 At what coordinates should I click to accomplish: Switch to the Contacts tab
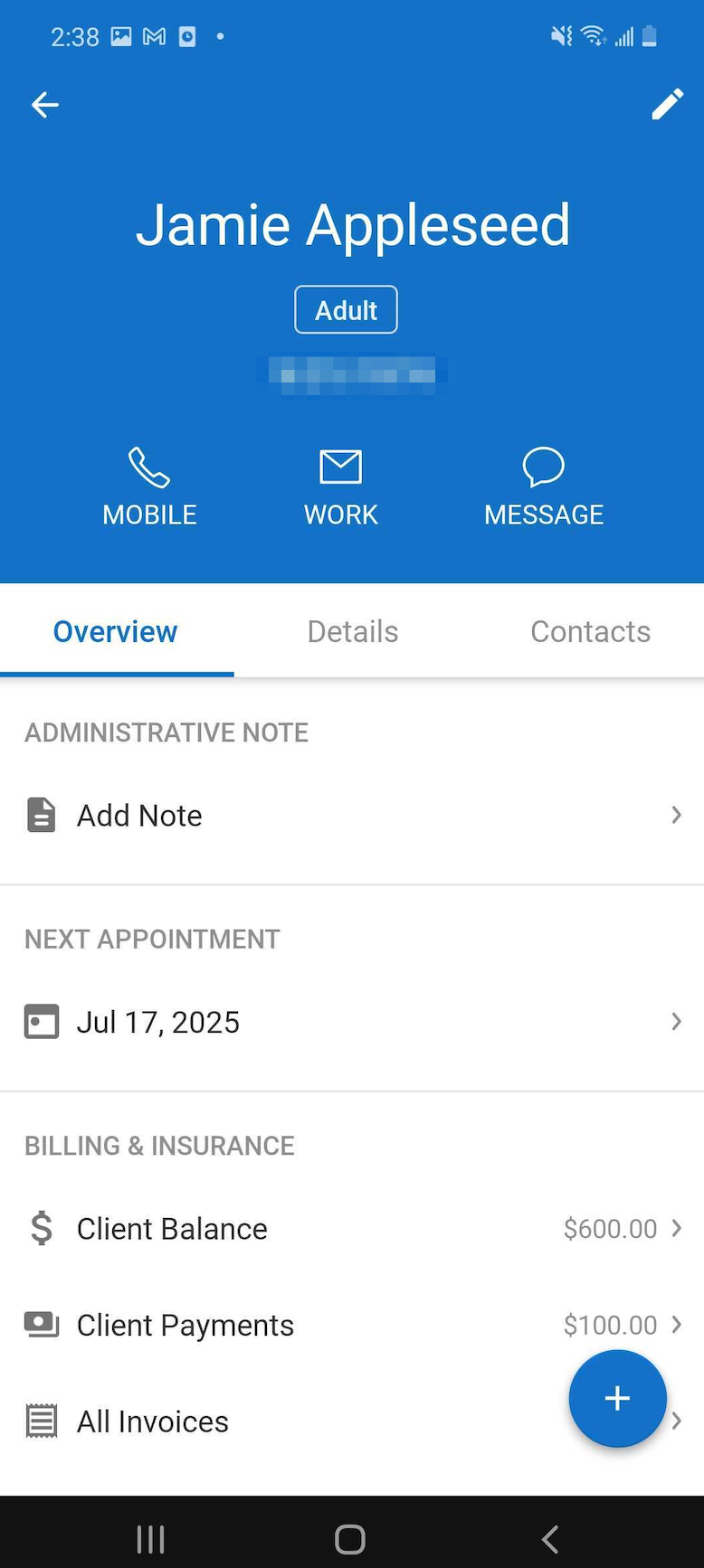point(590,631)
